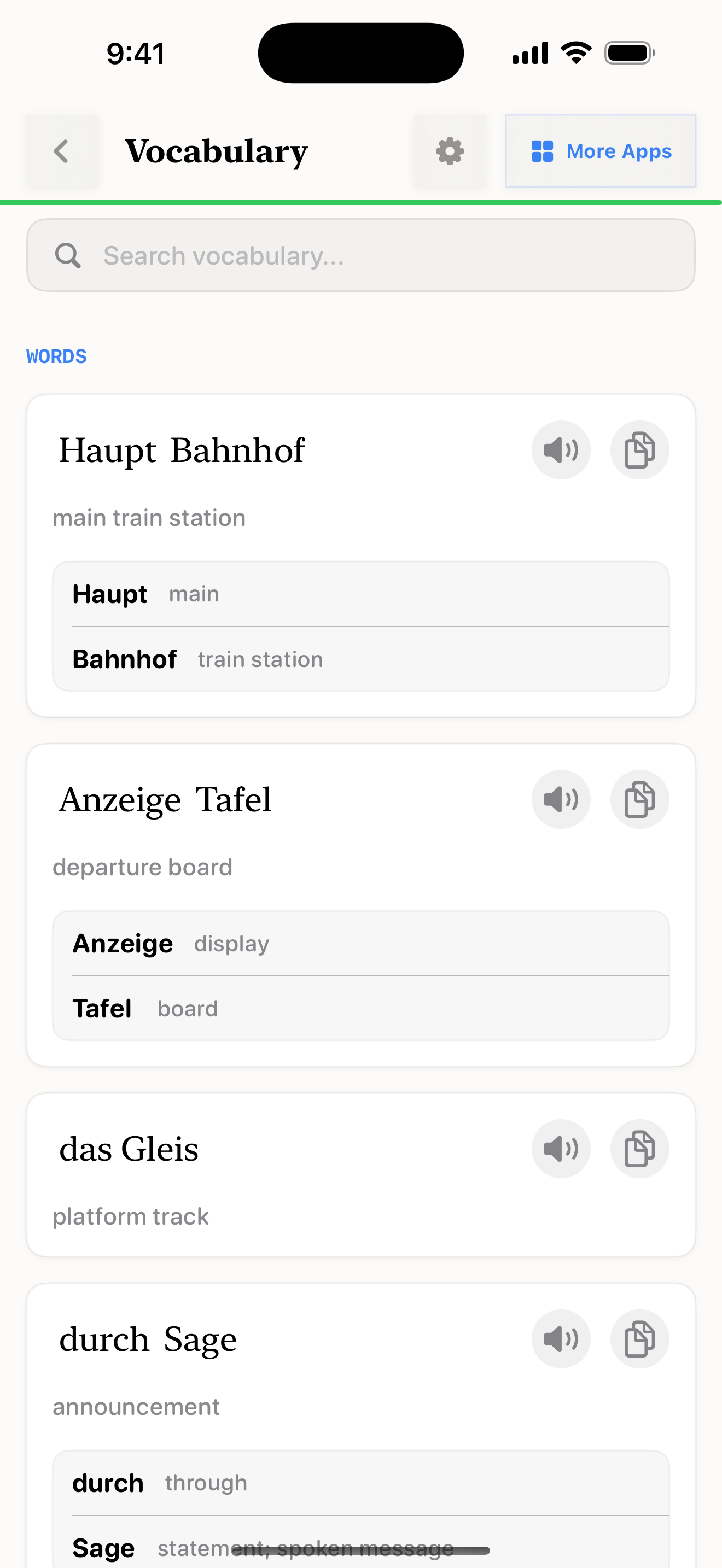The image size is (722, 1568).
Task: Open More Apps
Action: [600, 151]
